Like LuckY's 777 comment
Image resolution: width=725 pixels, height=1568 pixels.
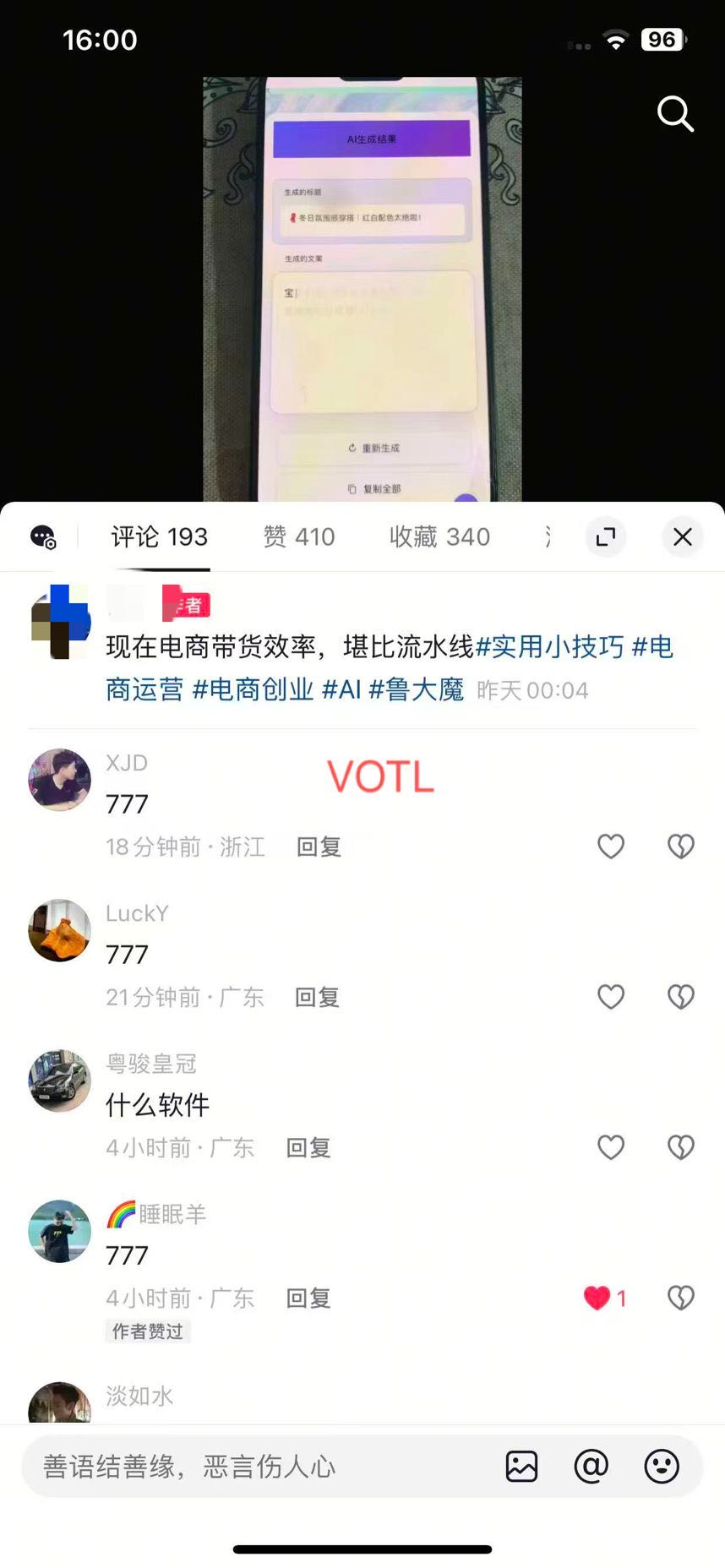click(611, 997)
